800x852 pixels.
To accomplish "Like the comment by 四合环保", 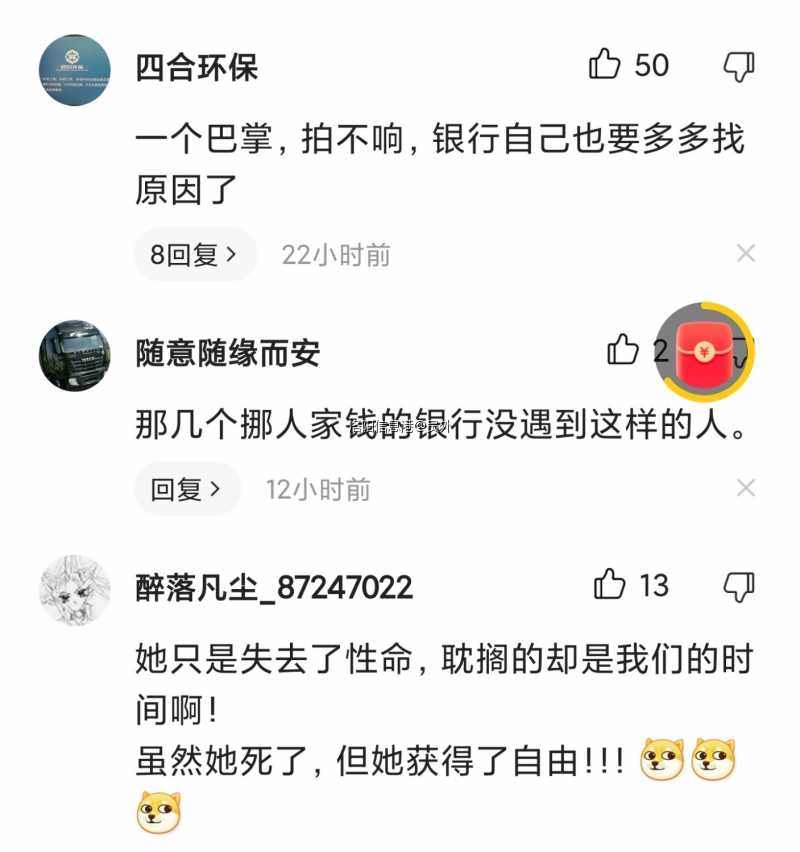I will pyautogui.click(x=605, y=66).
